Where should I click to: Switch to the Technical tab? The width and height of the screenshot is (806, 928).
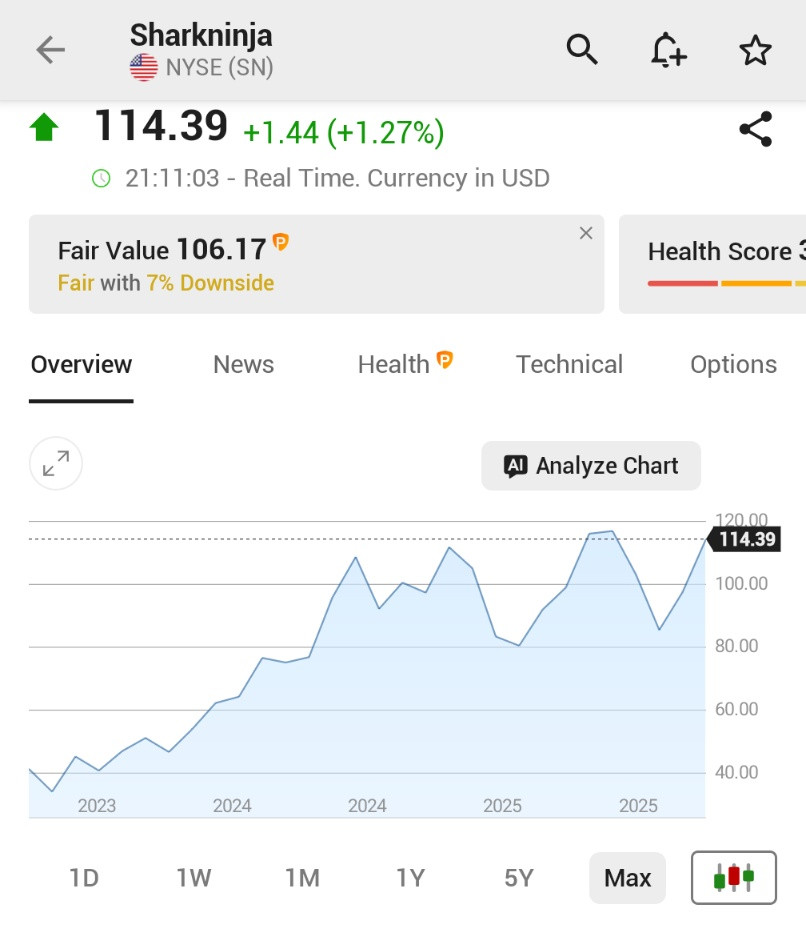[x=569, y=365]
